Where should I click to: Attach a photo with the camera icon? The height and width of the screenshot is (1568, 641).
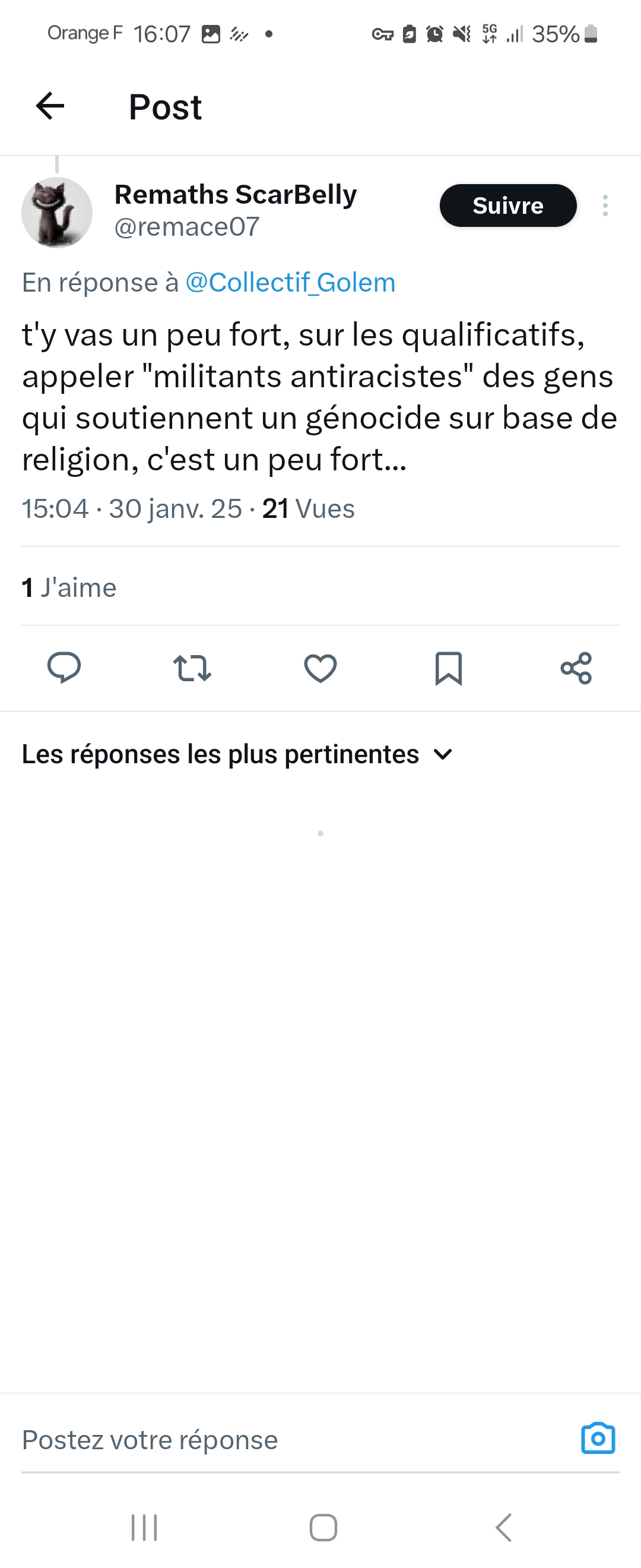tap(598, 1439)
